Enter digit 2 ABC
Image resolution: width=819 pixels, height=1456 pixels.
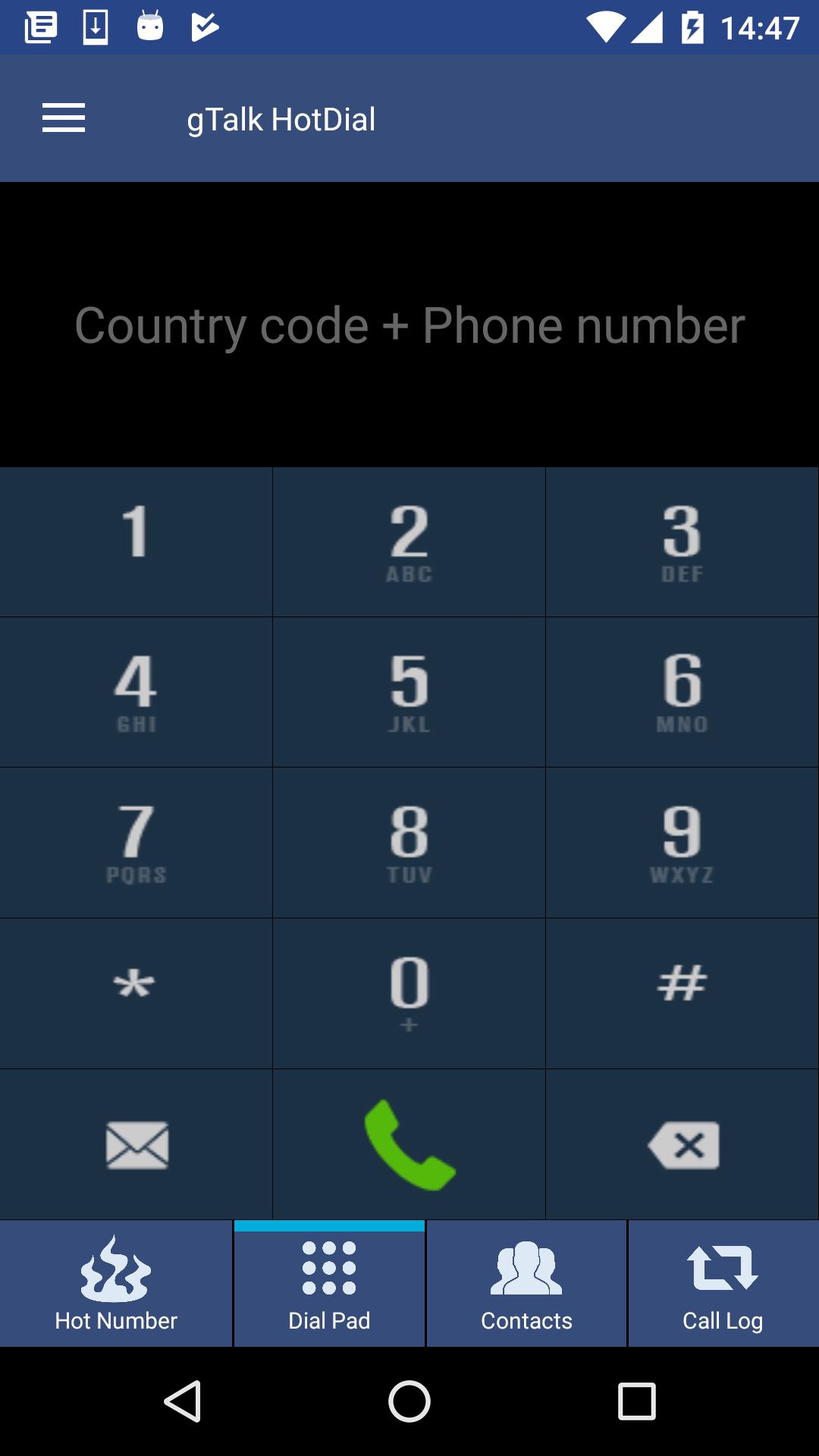point(409,541)
